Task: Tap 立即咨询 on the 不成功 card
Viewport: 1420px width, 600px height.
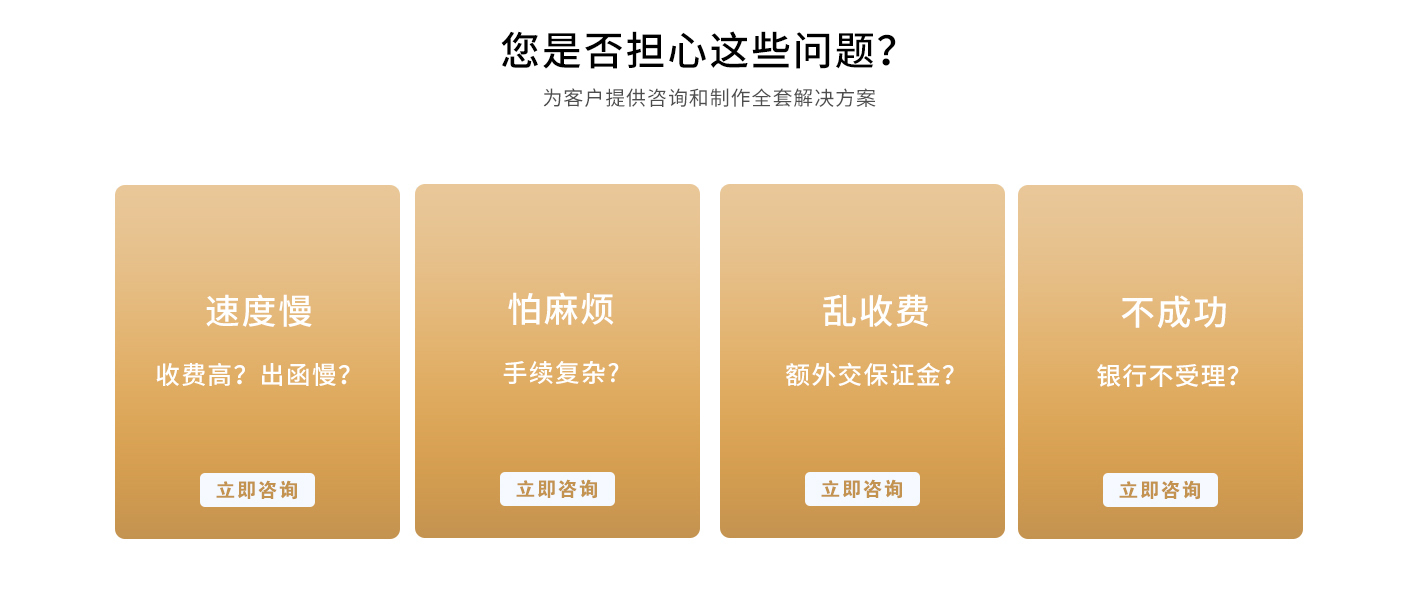Action: (x=1160, y=490)
